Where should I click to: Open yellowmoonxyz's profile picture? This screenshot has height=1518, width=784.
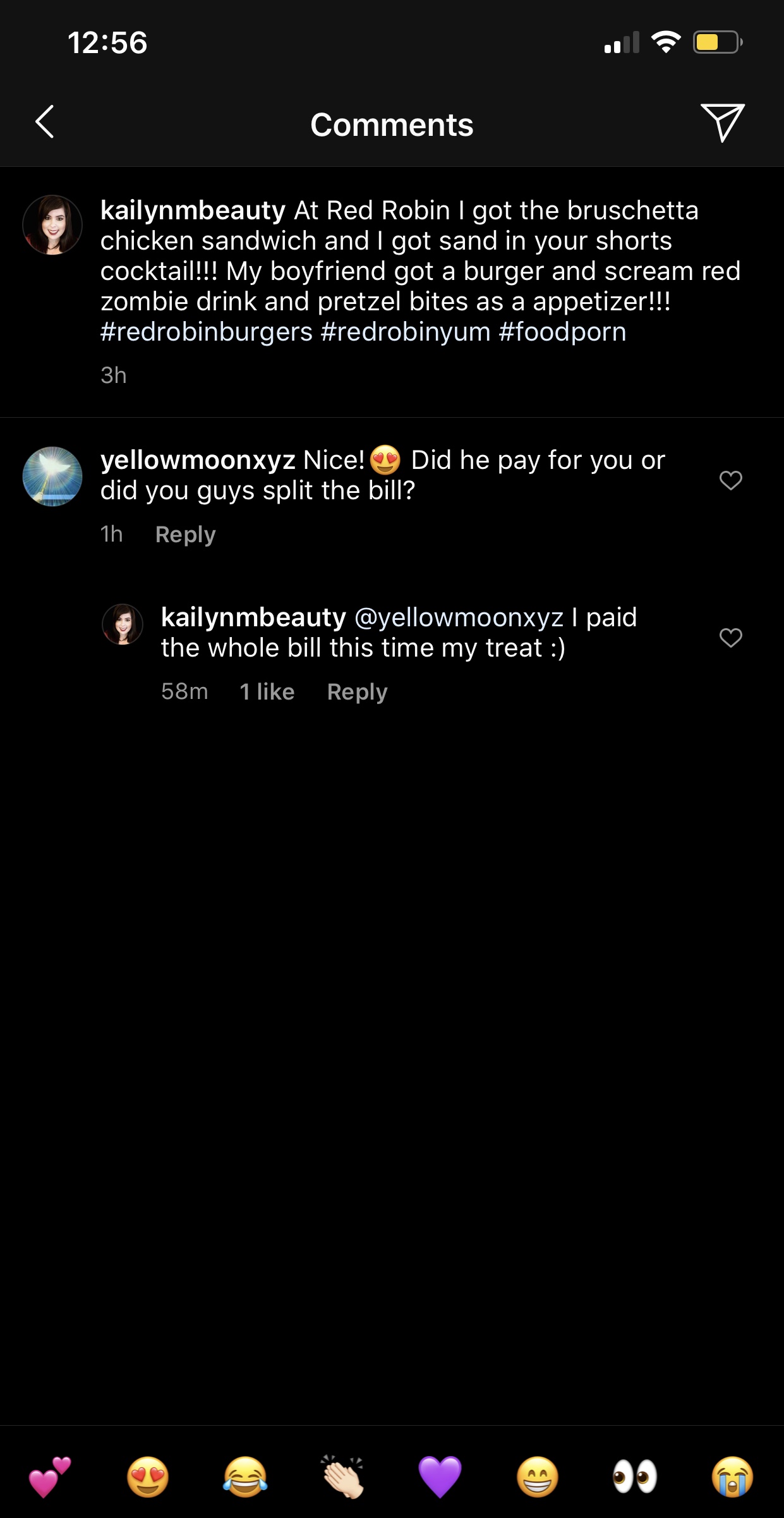pos(52,477)
